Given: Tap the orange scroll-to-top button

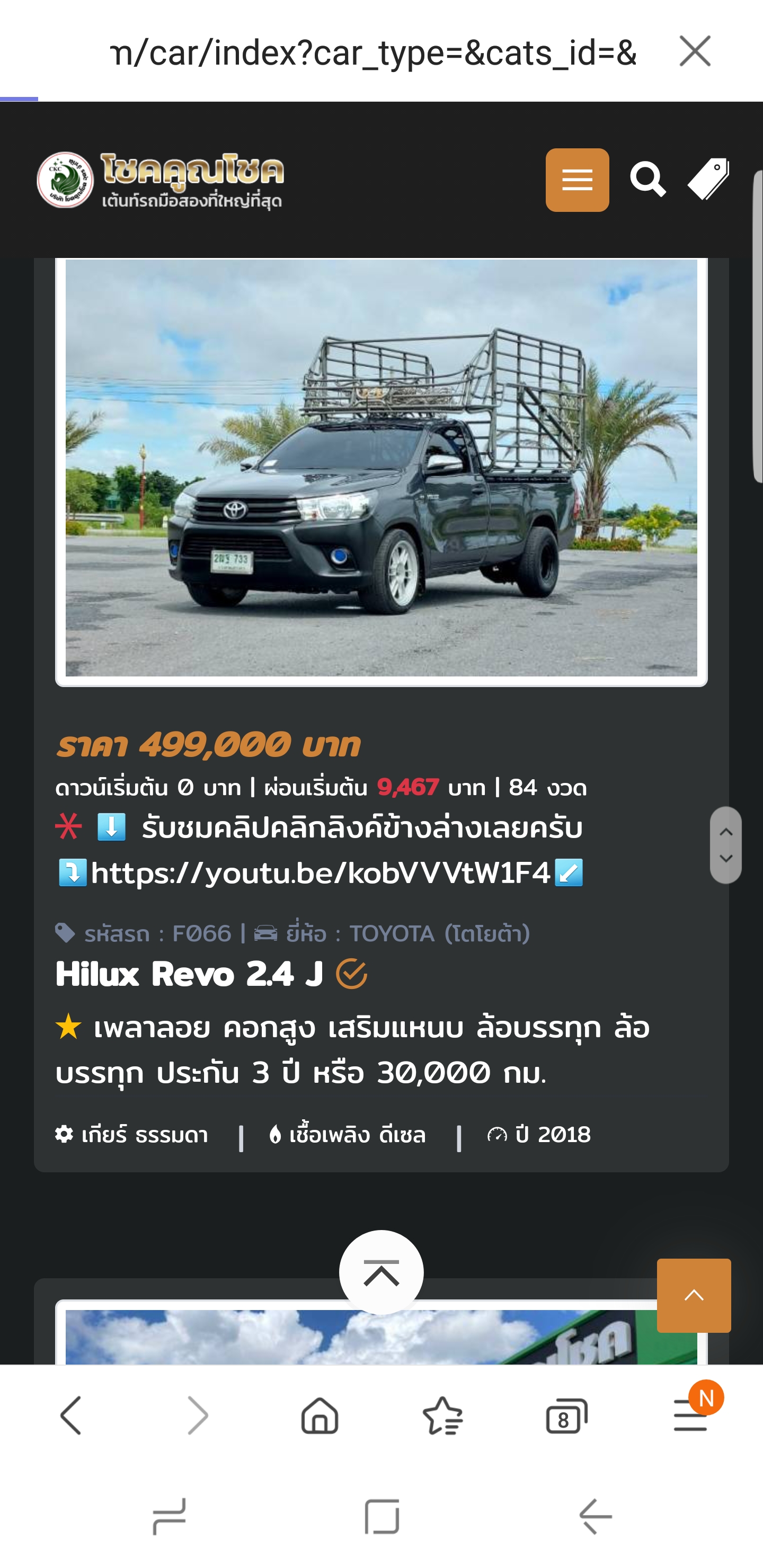Looking at the screenshot, I should coord(693,1295).
